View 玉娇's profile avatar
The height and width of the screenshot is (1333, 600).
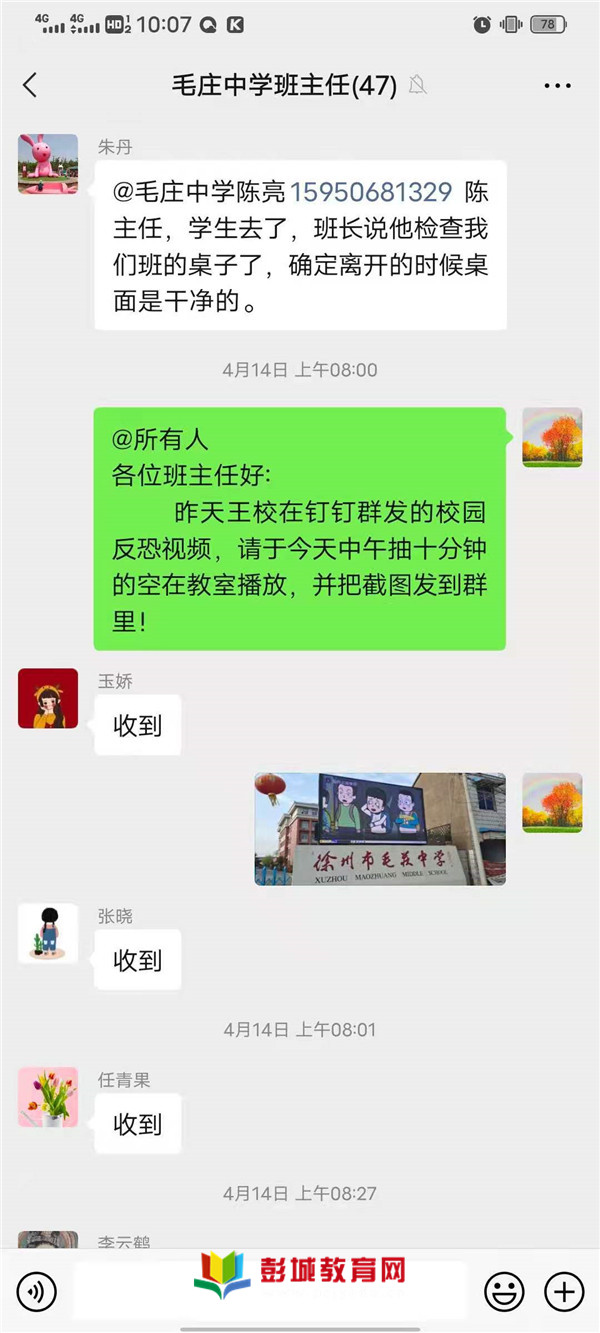tap(48, 698)
